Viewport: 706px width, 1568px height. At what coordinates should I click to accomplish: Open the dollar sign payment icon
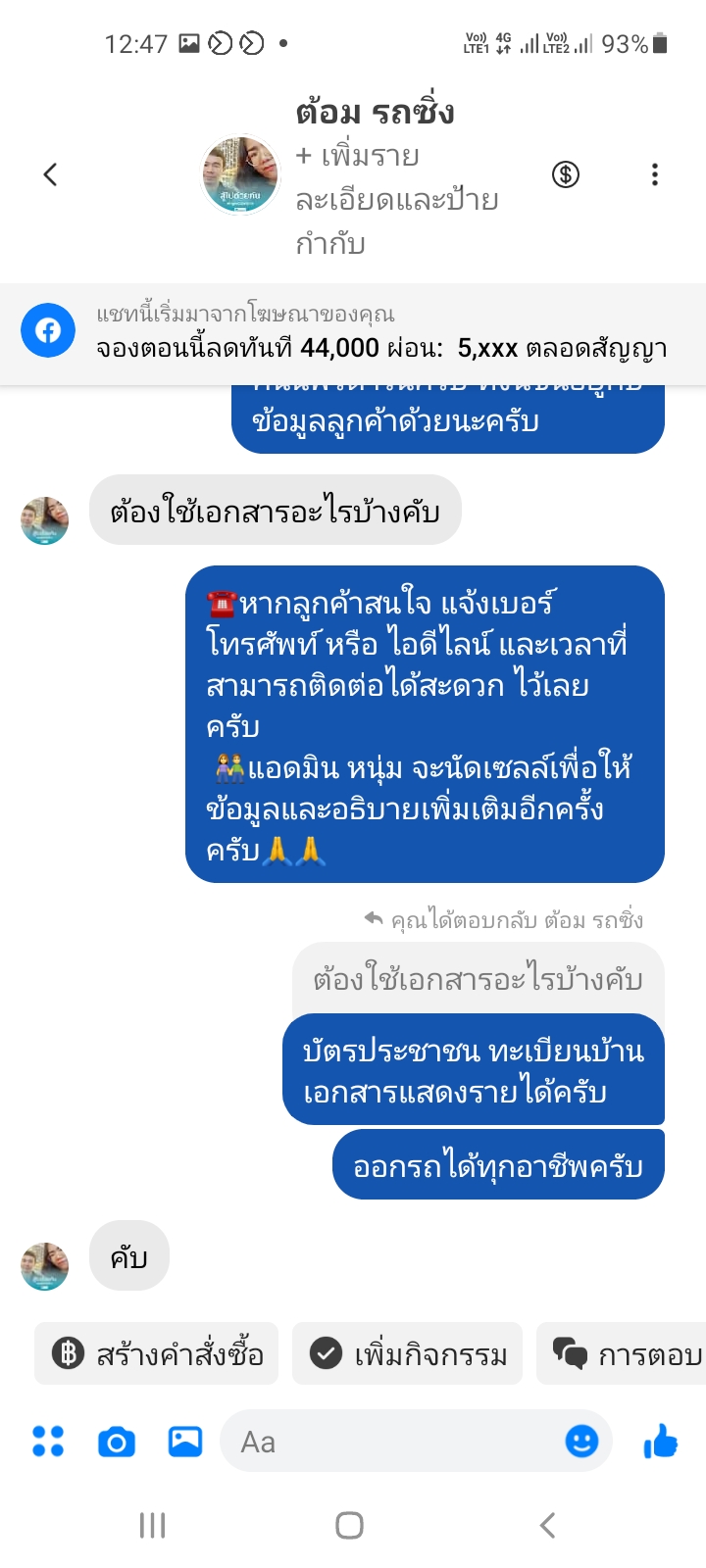point(566,174)
